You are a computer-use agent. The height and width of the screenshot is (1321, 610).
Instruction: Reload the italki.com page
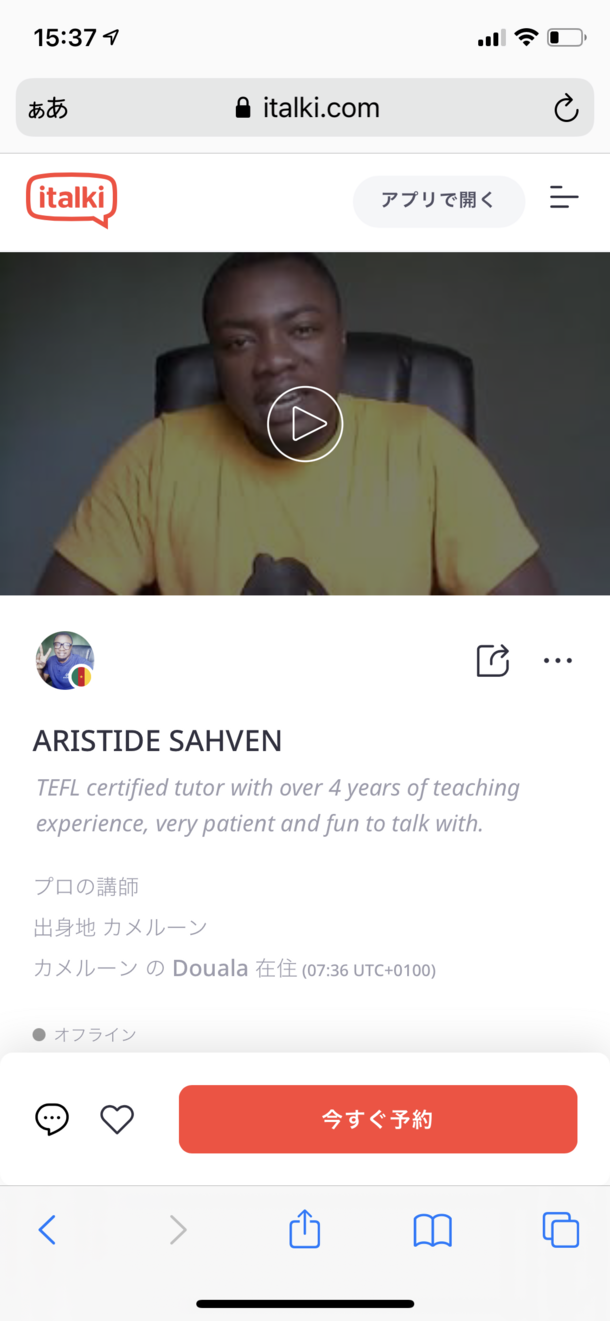pos(566,108)
